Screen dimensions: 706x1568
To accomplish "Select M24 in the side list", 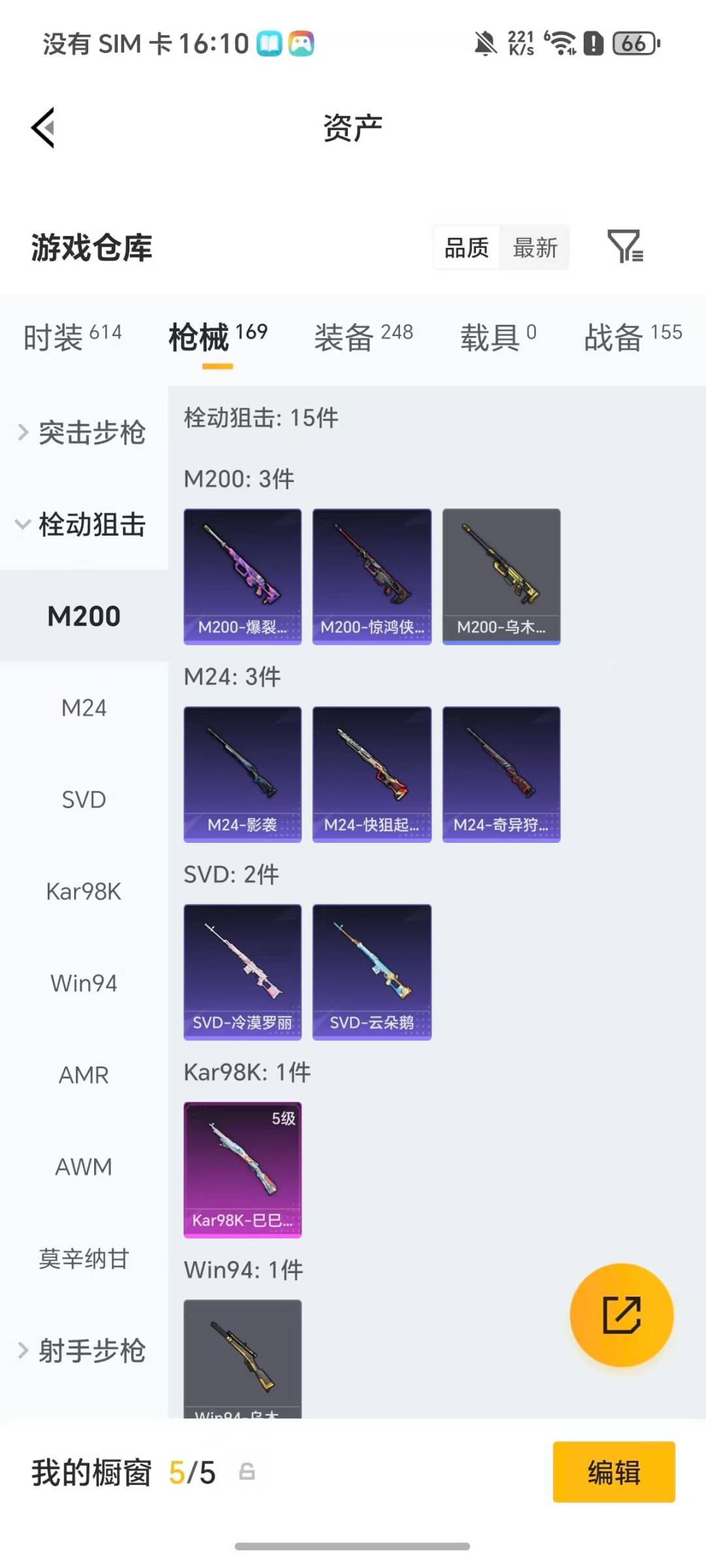I will coord(84,707).
